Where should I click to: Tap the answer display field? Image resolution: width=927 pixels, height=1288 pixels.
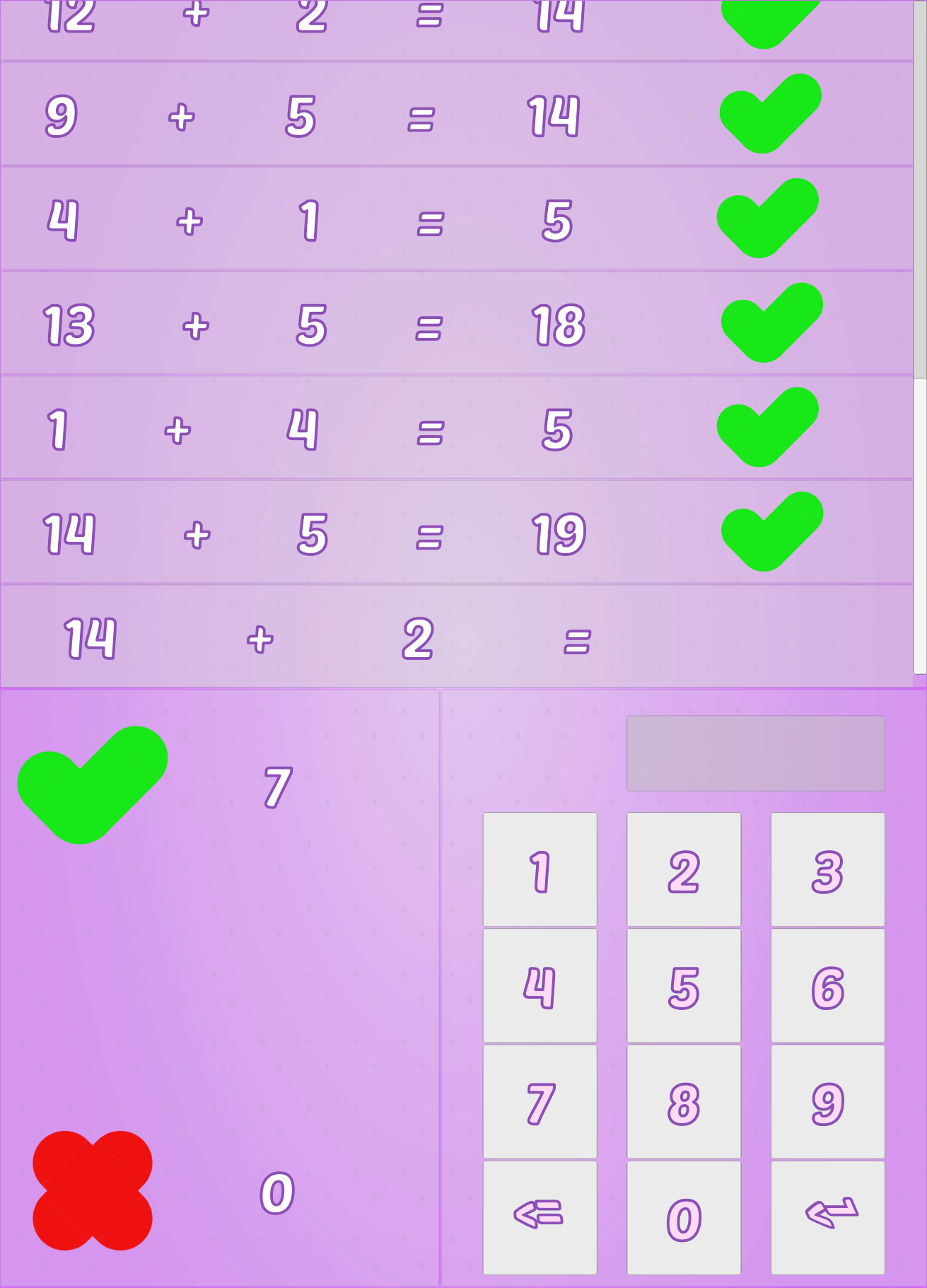755,753
